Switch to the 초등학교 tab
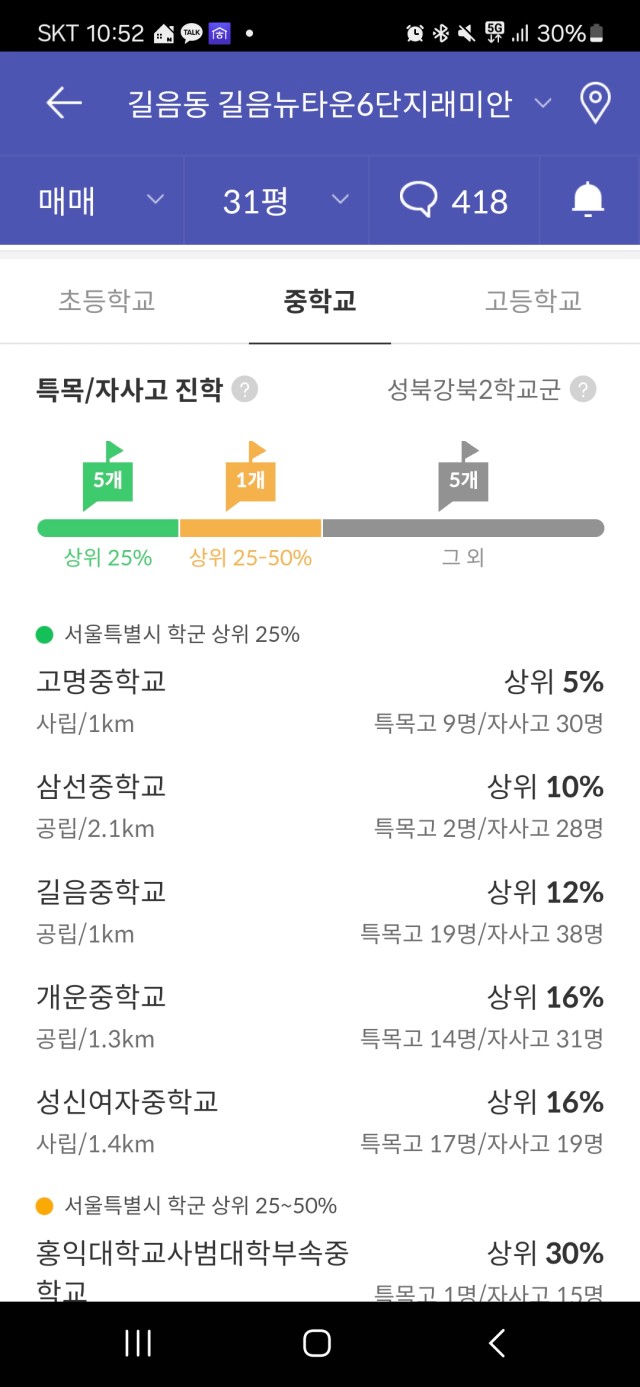The width and height of the screenshot is (640, 1387). (107, 301)
